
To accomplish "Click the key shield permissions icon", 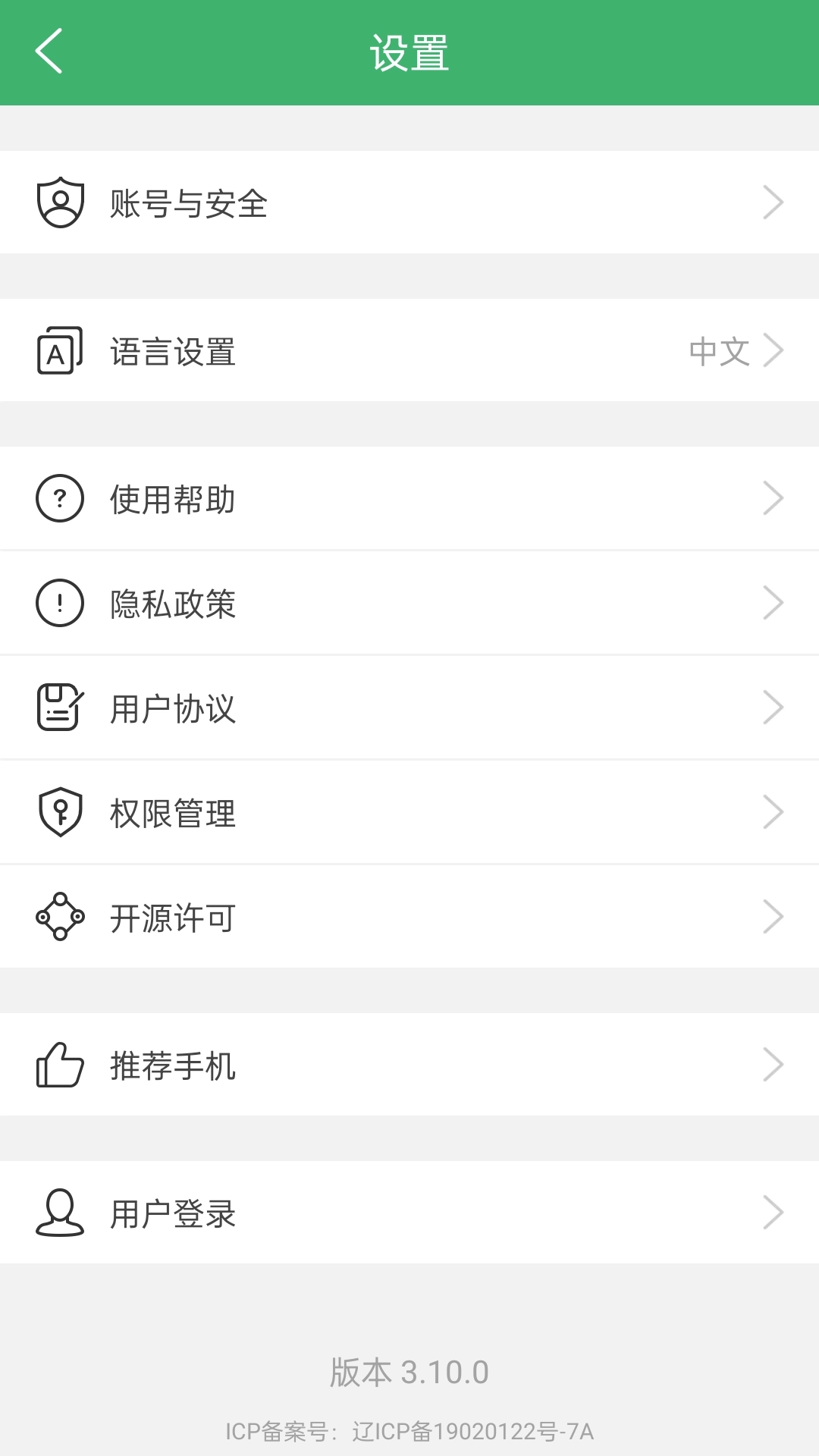I will point(60,811).
